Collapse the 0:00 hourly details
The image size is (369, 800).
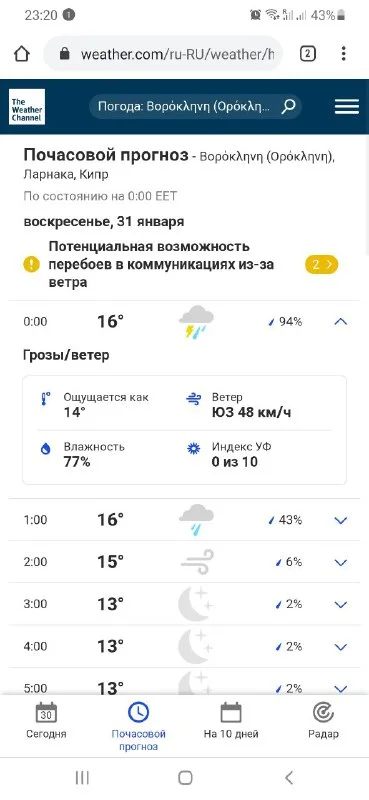click(341, 322)
